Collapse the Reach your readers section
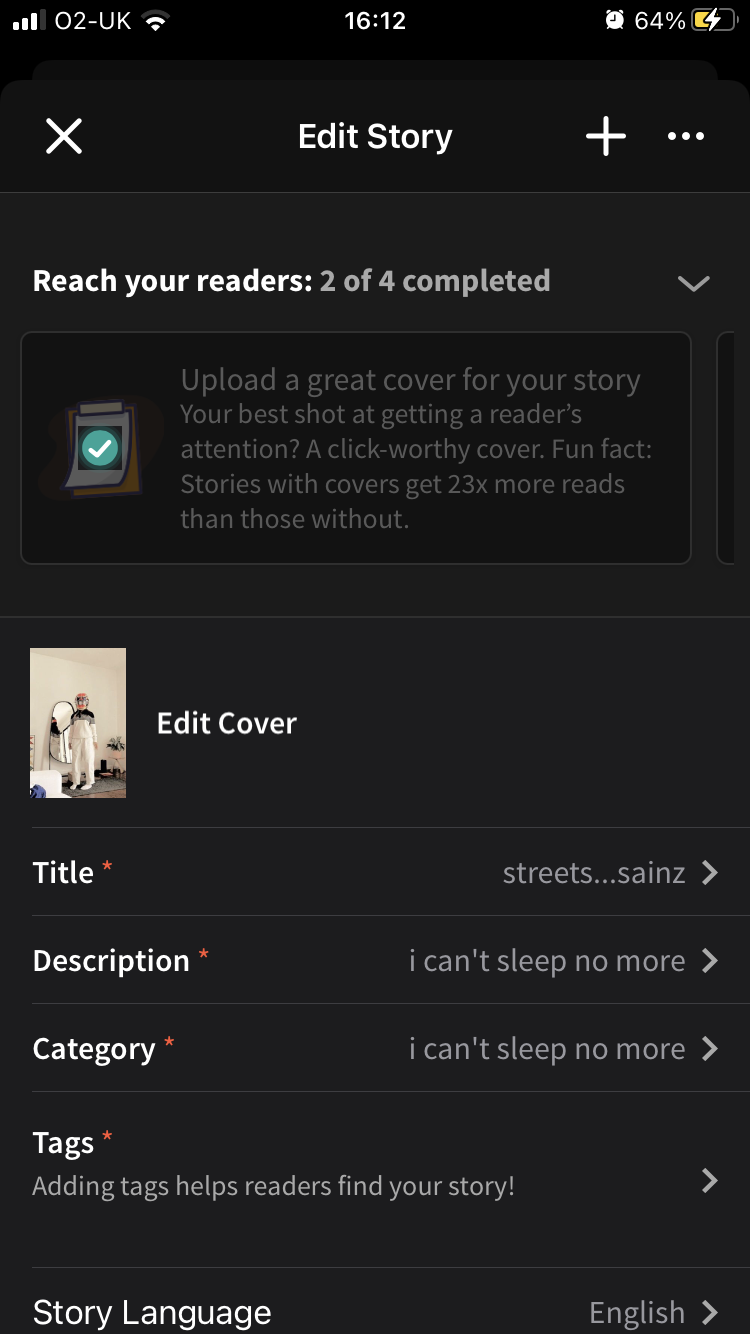Screen dimensions: 750x1334 (x=693, y=283)
